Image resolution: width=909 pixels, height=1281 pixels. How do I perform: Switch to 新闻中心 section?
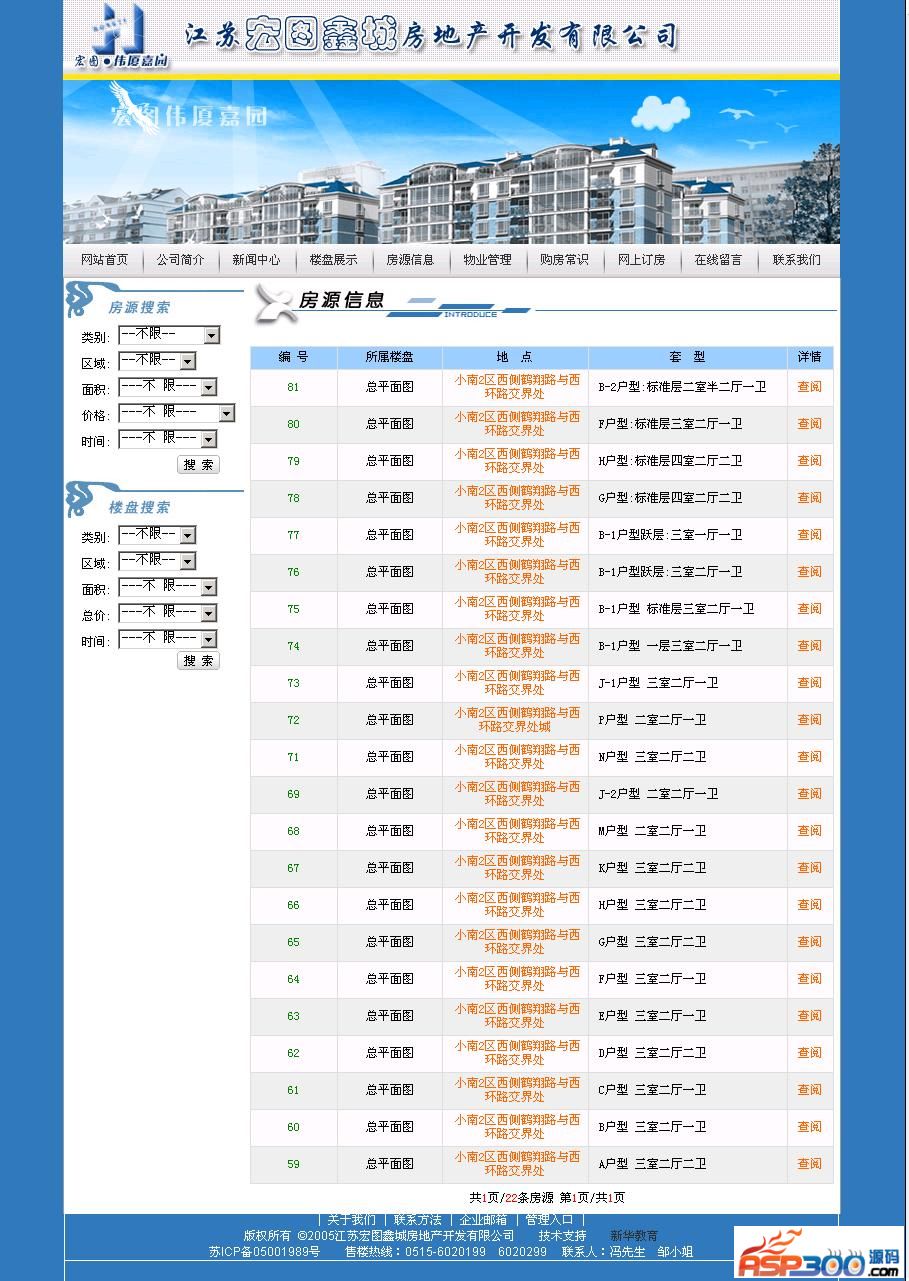point(256,260)
